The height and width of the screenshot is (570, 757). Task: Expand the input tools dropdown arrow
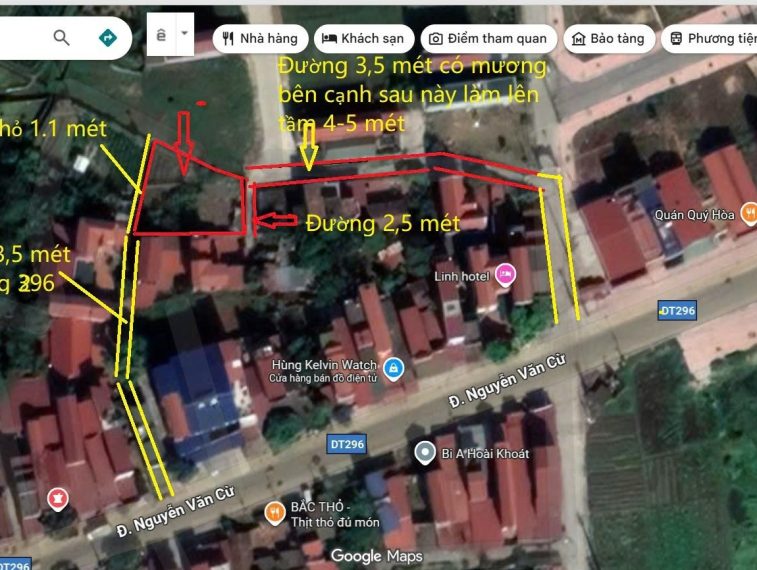click(184, 33)
